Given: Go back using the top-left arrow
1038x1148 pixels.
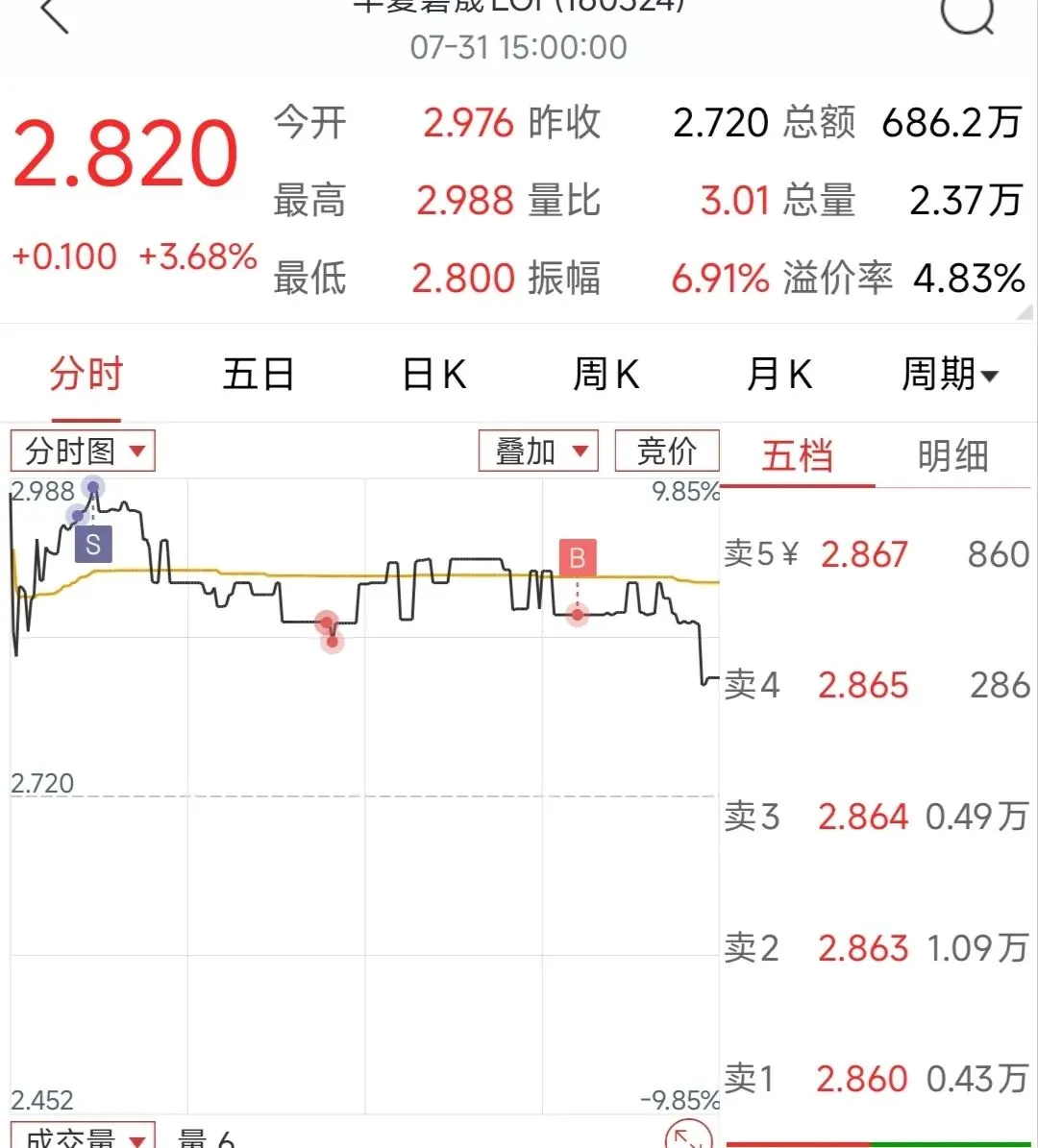Looking at the screenshot, I should (54, 14).
